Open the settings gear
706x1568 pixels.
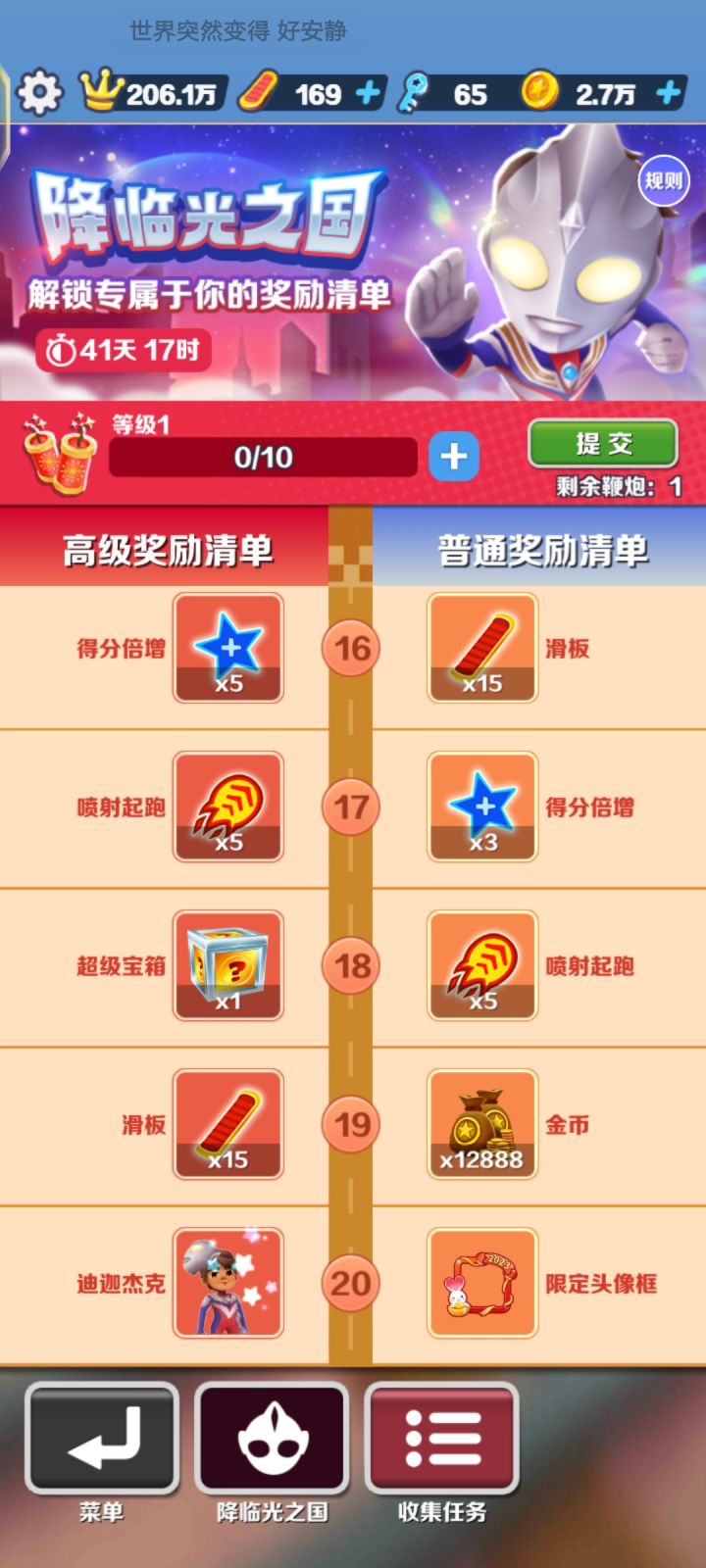pyautogui.click(x=37, y=93)
